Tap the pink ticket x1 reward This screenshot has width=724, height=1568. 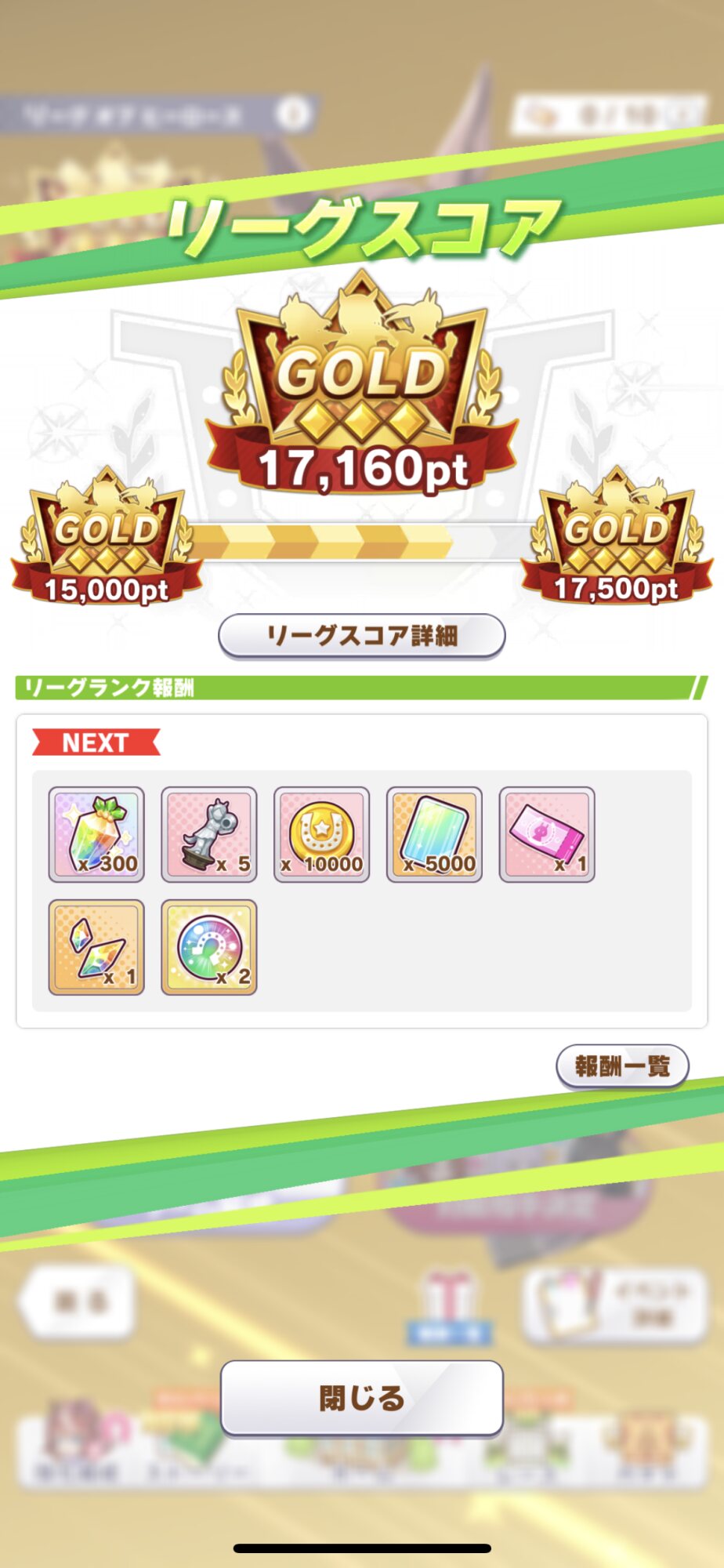point(547,834)
